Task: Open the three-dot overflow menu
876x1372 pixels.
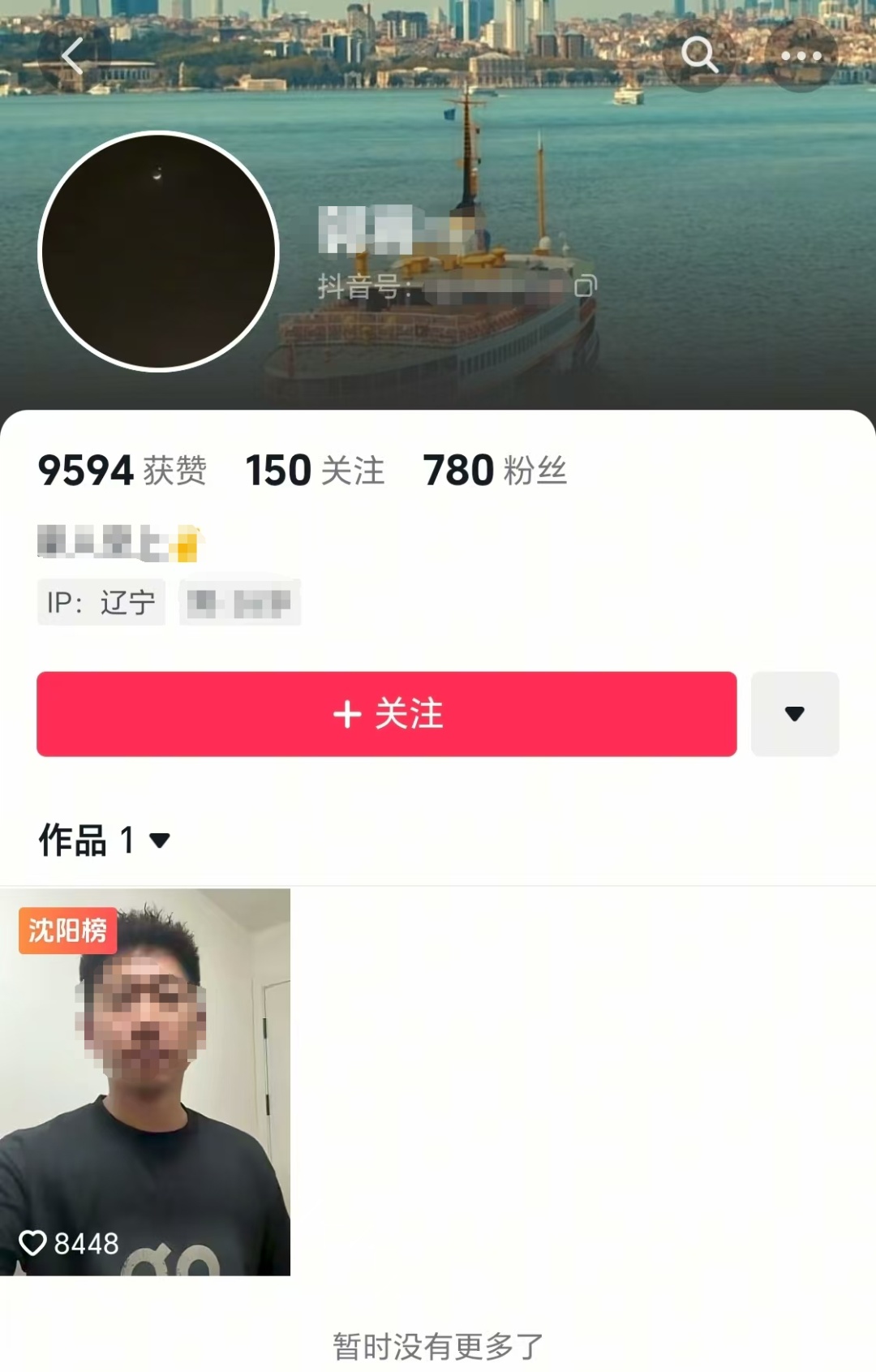Action: (x=801, y=56)
